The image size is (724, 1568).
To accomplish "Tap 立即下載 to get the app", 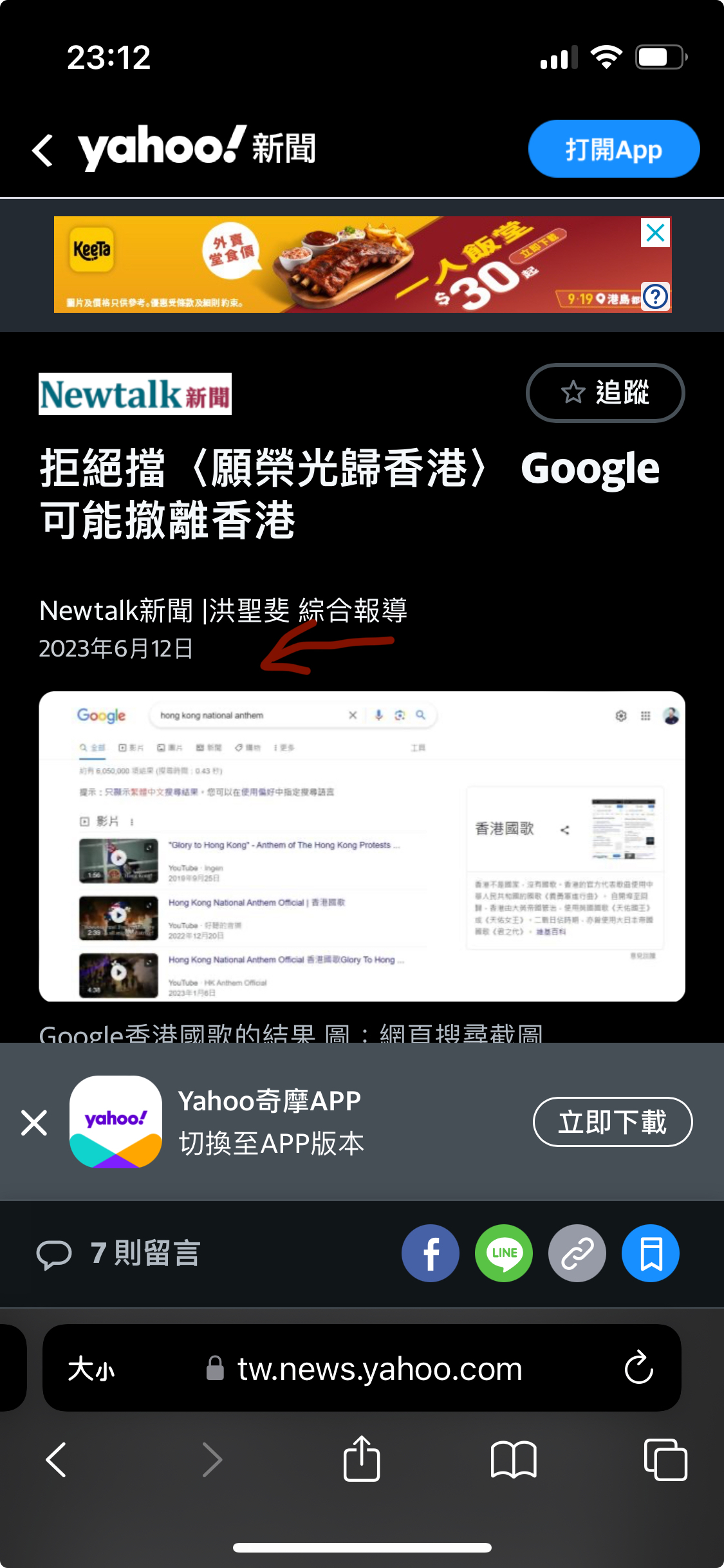I will point(612,1122).
